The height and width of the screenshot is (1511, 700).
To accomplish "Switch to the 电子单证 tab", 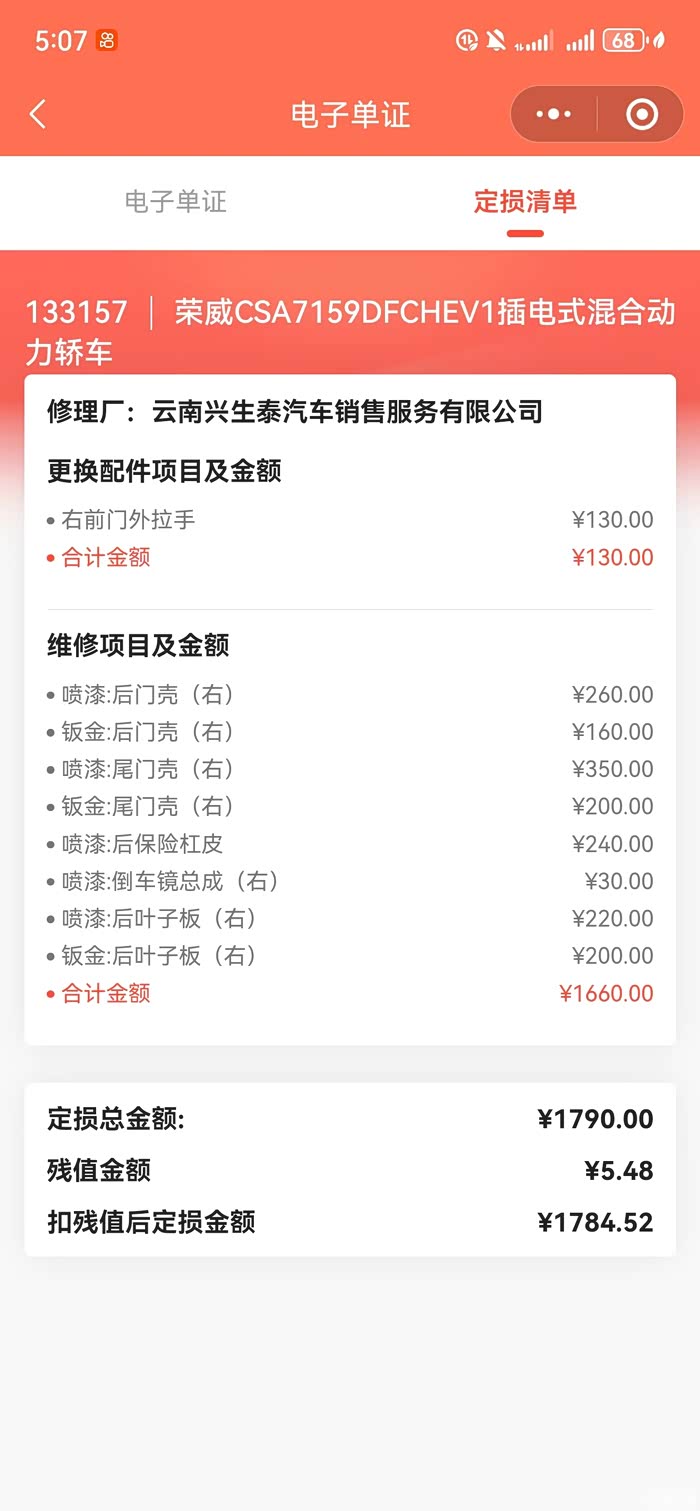I will coord(176,201).
